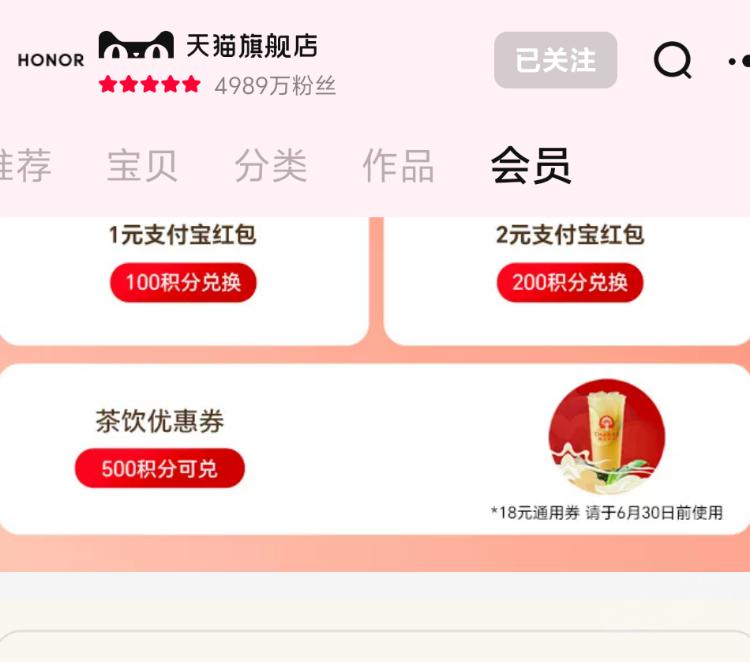The width and height of the screenshot is (750, 662).
Task: Open the more options menu
Action: coord(738,62)
